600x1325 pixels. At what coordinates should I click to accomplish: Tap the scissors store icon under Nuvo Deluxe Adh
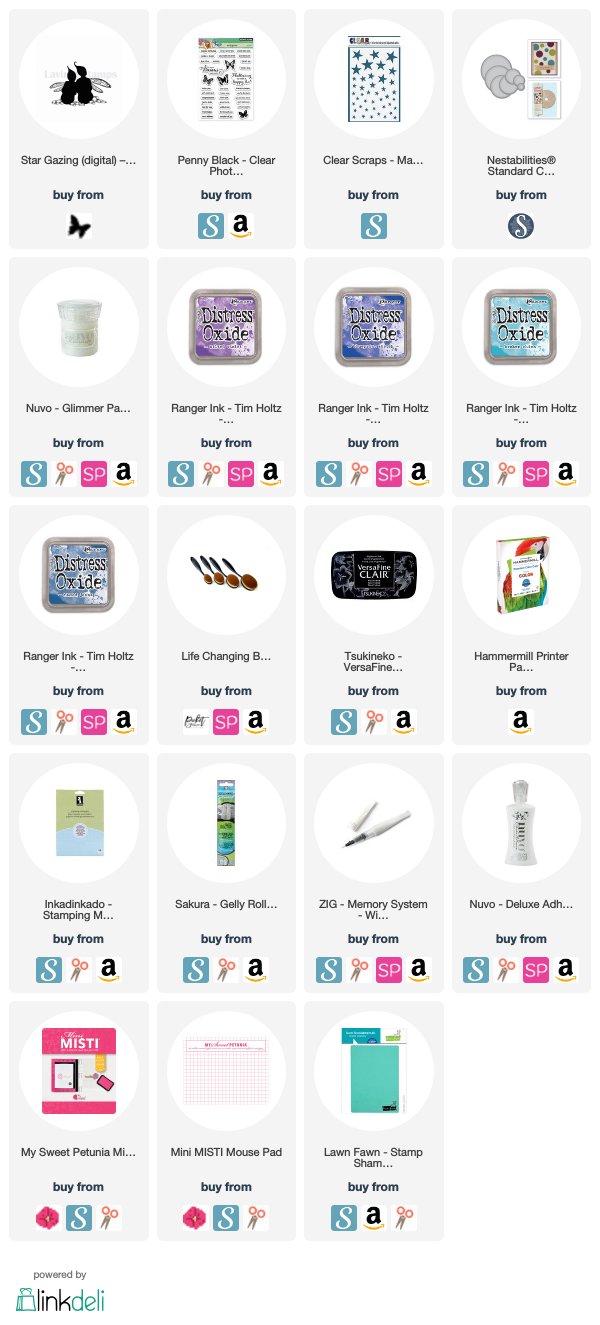tap(507, 970)
